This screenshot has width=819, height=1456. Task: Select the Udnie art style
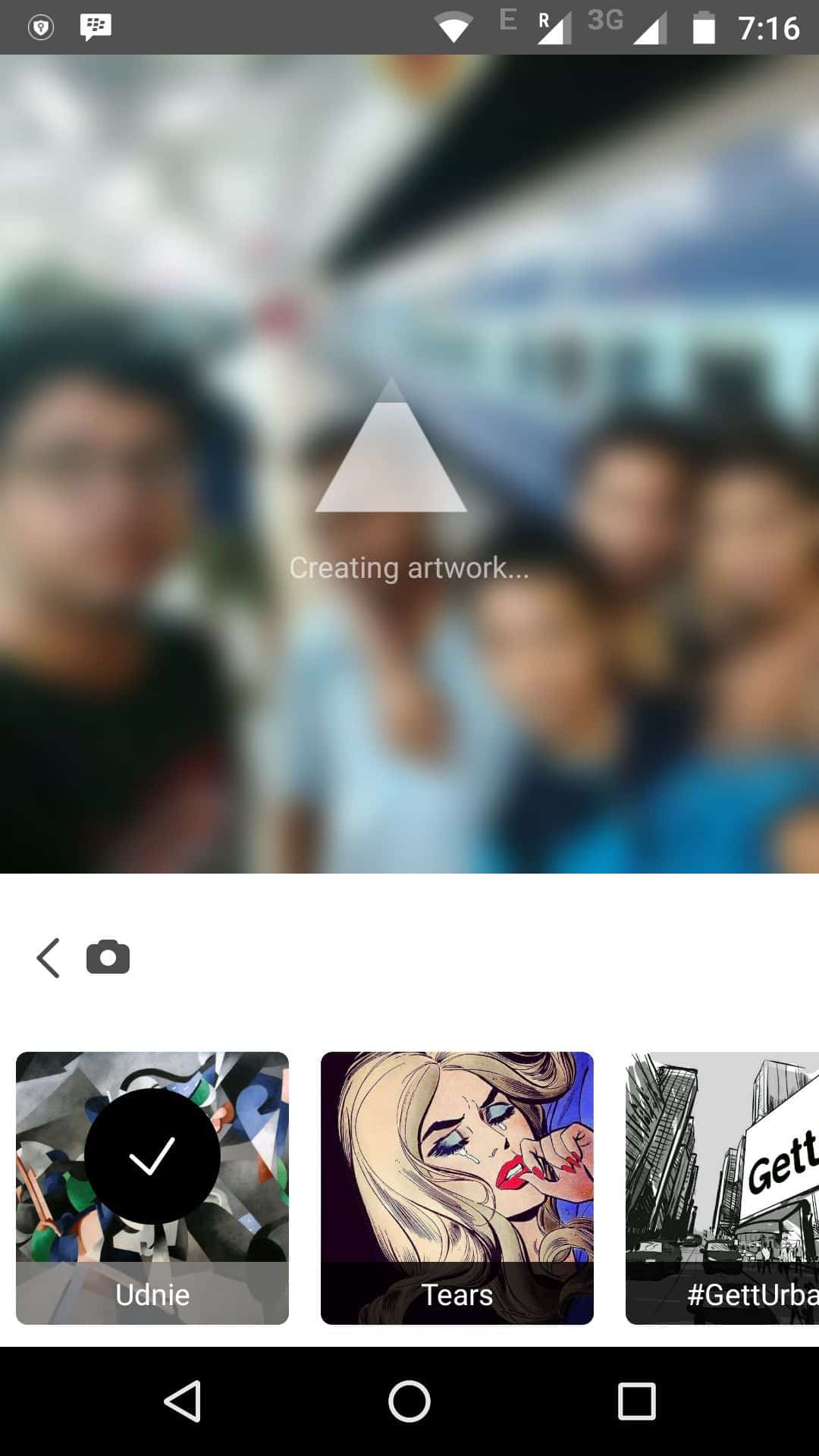click(152, 1188)
